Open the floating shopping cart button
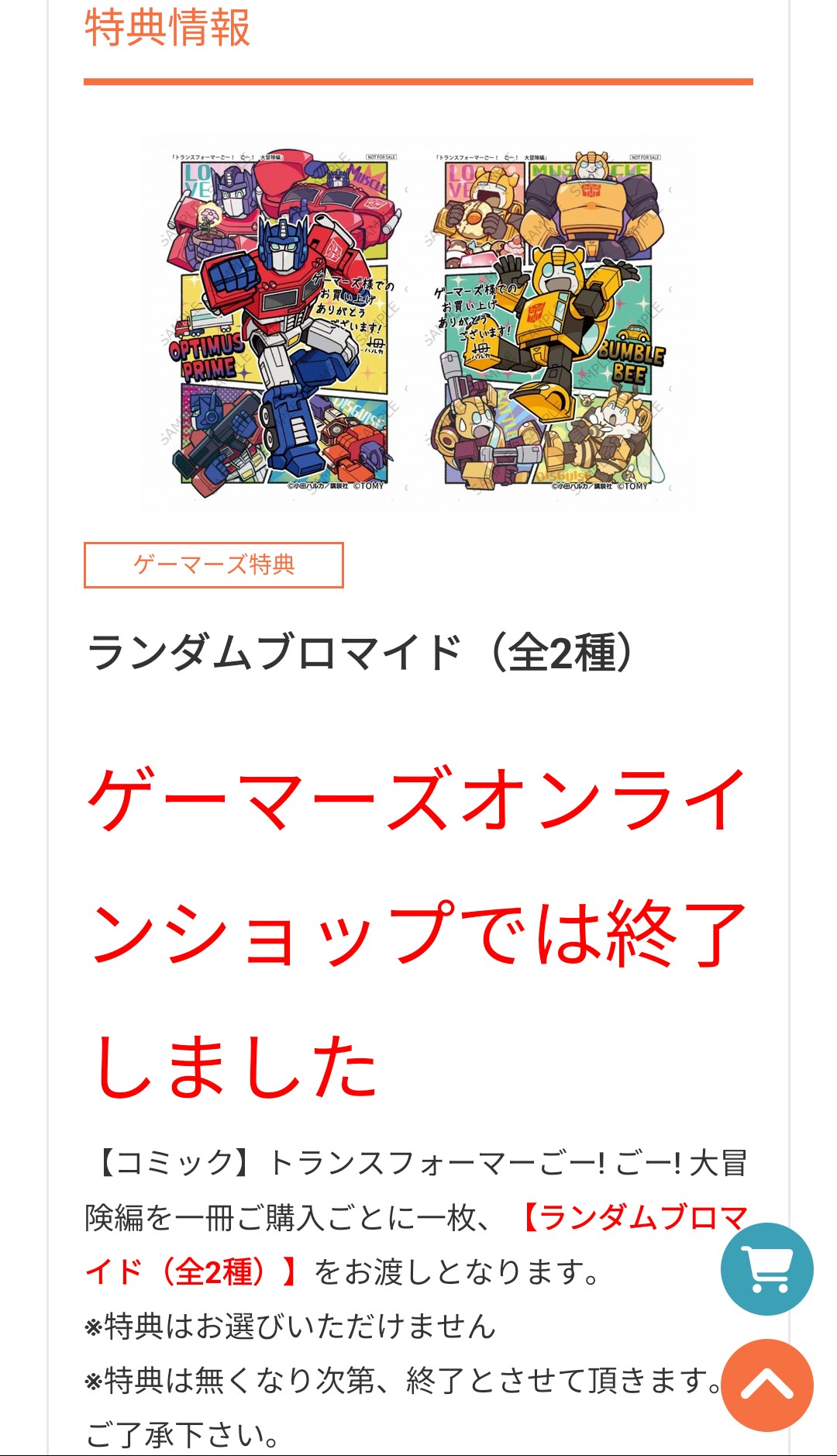This screenshot has width=837, height=1456. click(x=766, y=1268)
